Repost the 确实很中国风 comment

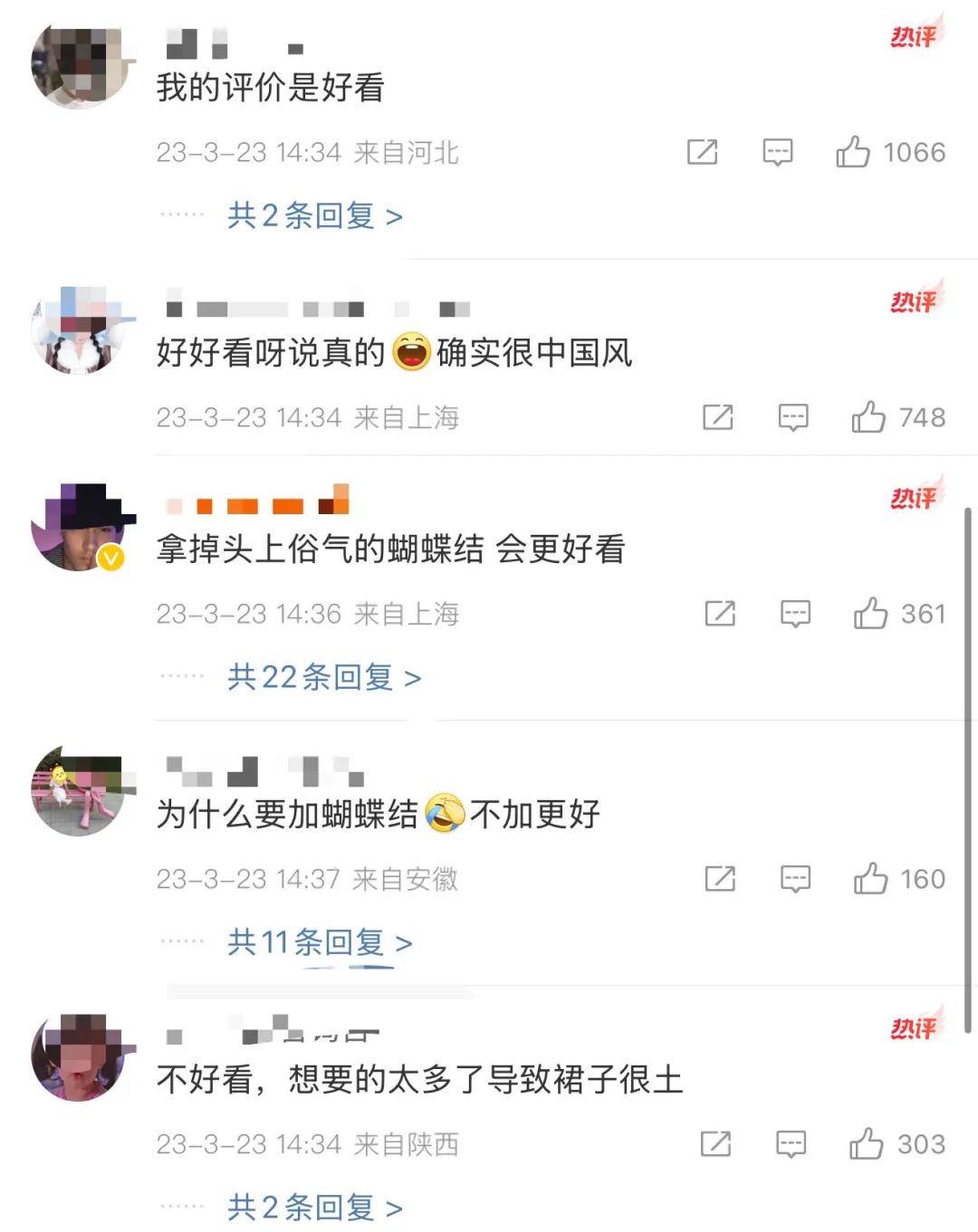pos(717,417)
